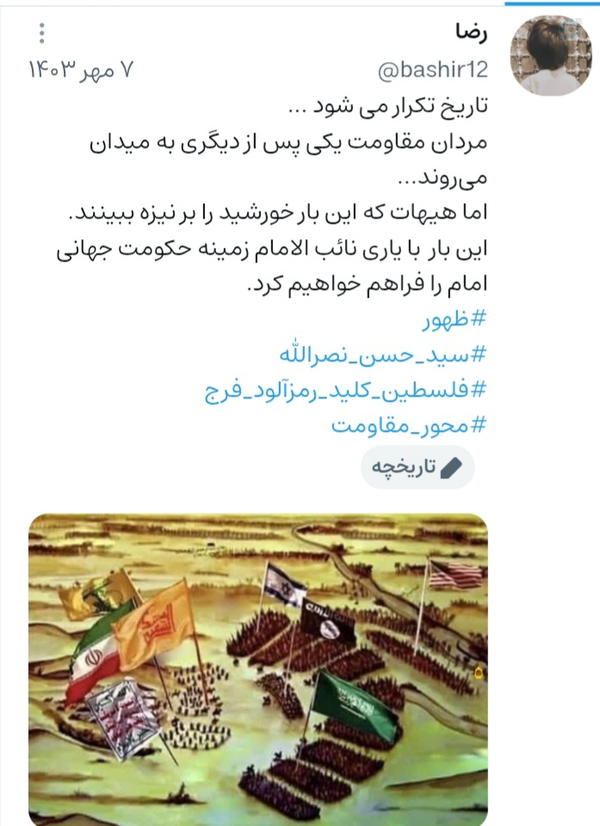
Task: Open the hashtag #ظهور
Action: [454, 319]
